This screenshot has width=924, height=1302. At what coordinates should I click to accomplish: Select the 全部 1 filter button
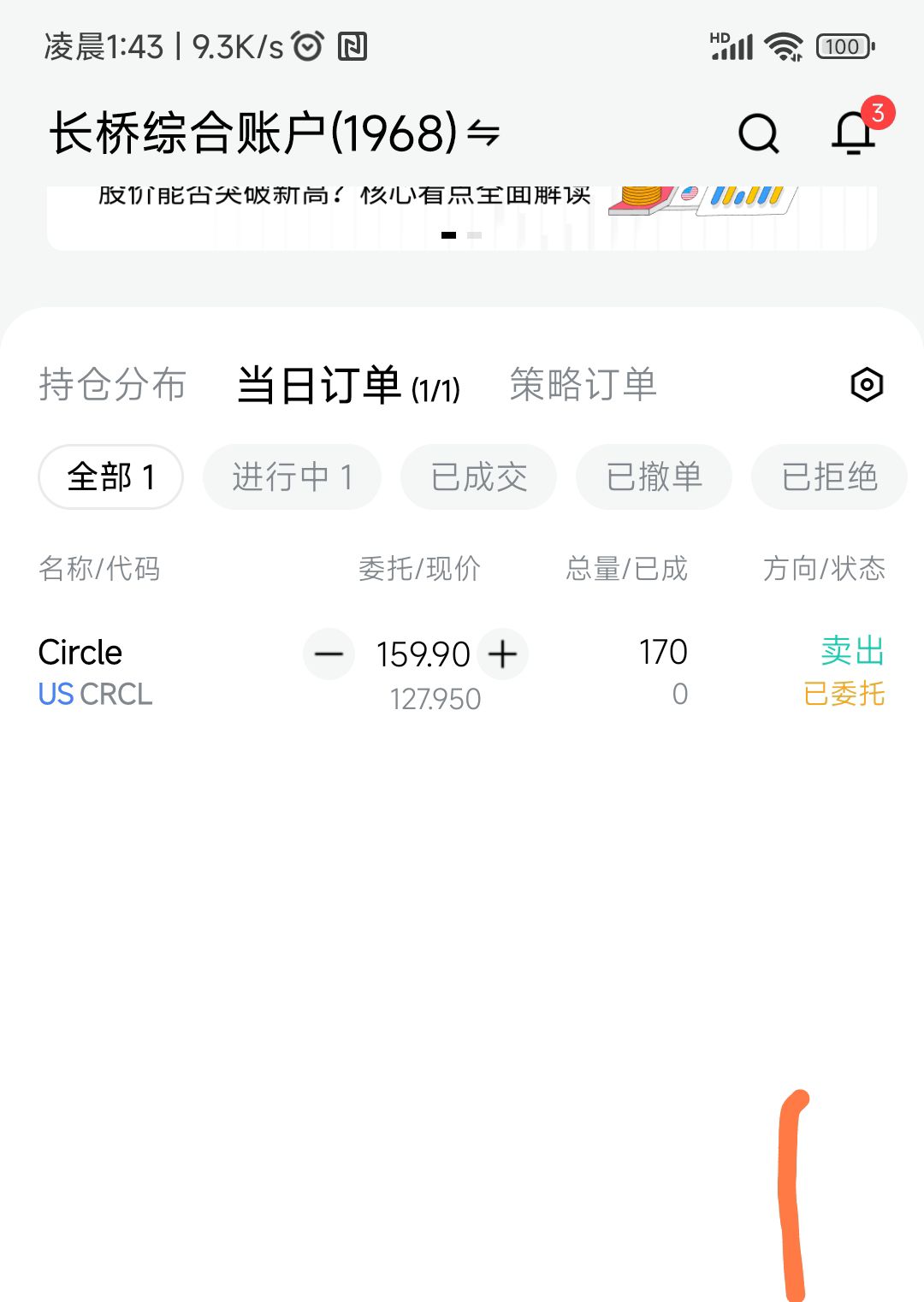(110, 478)
